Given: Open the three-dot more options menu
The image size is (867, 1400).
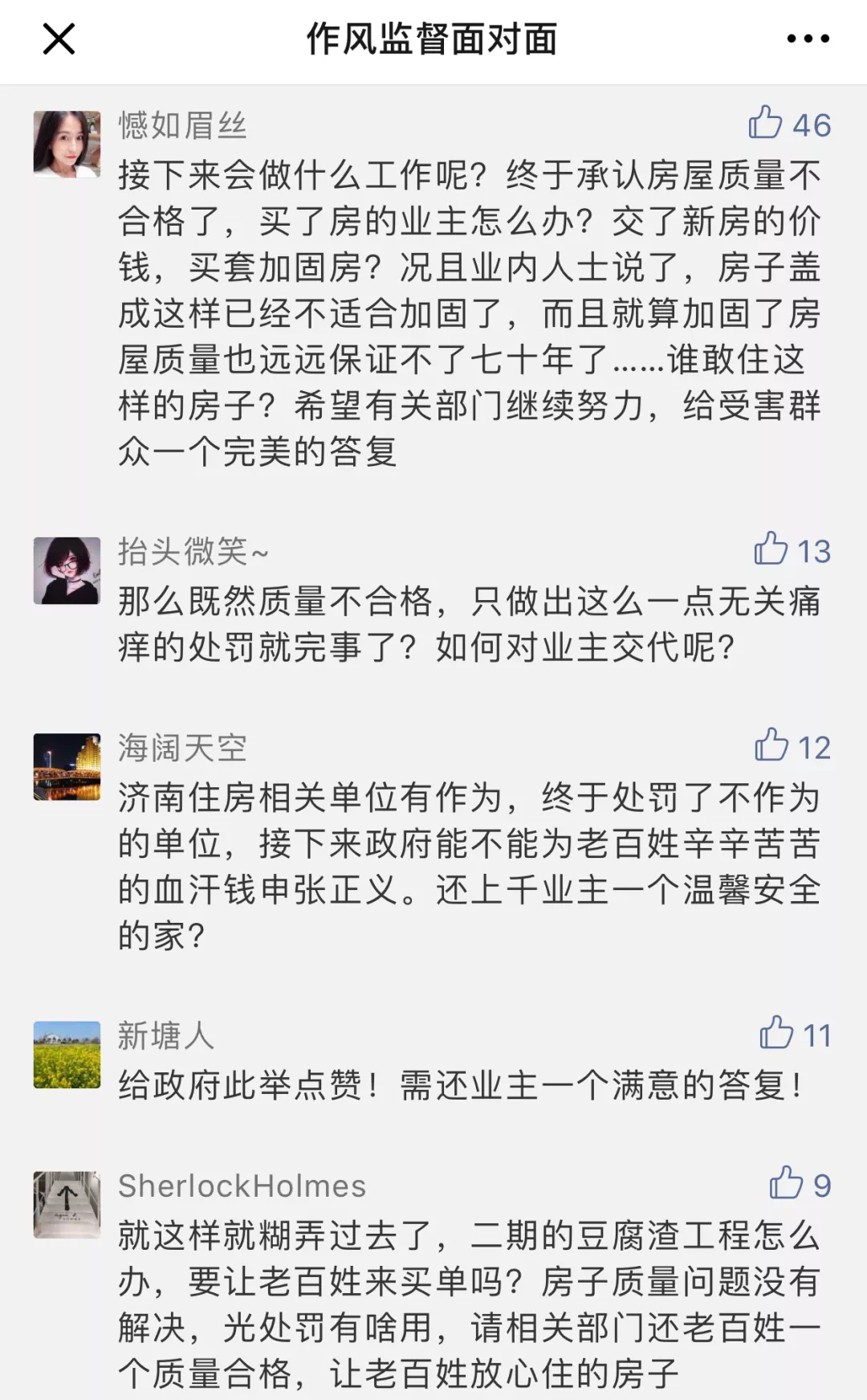Looking at the screenshot, I should [808, 39].
